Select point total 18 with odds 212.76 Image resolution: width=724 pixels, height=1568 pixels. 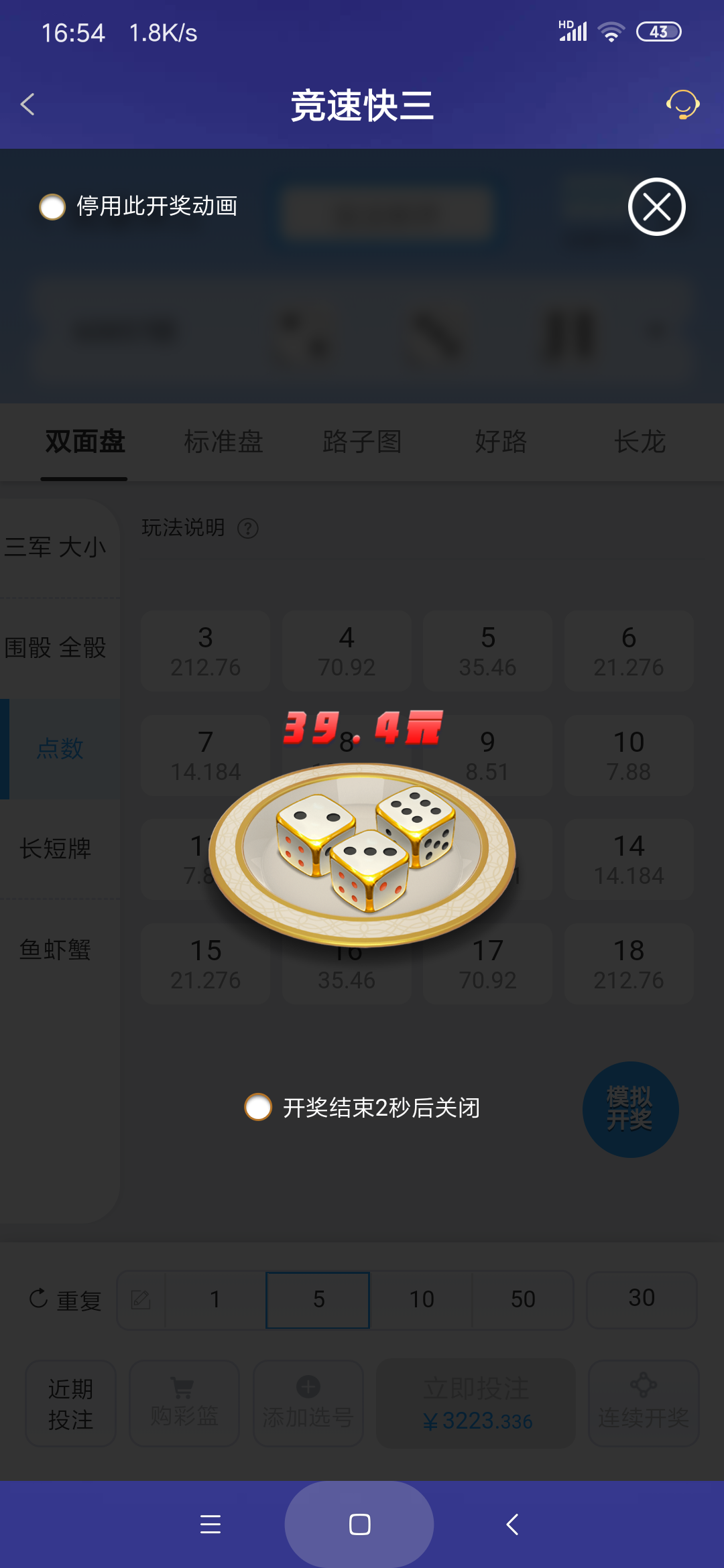628,963
